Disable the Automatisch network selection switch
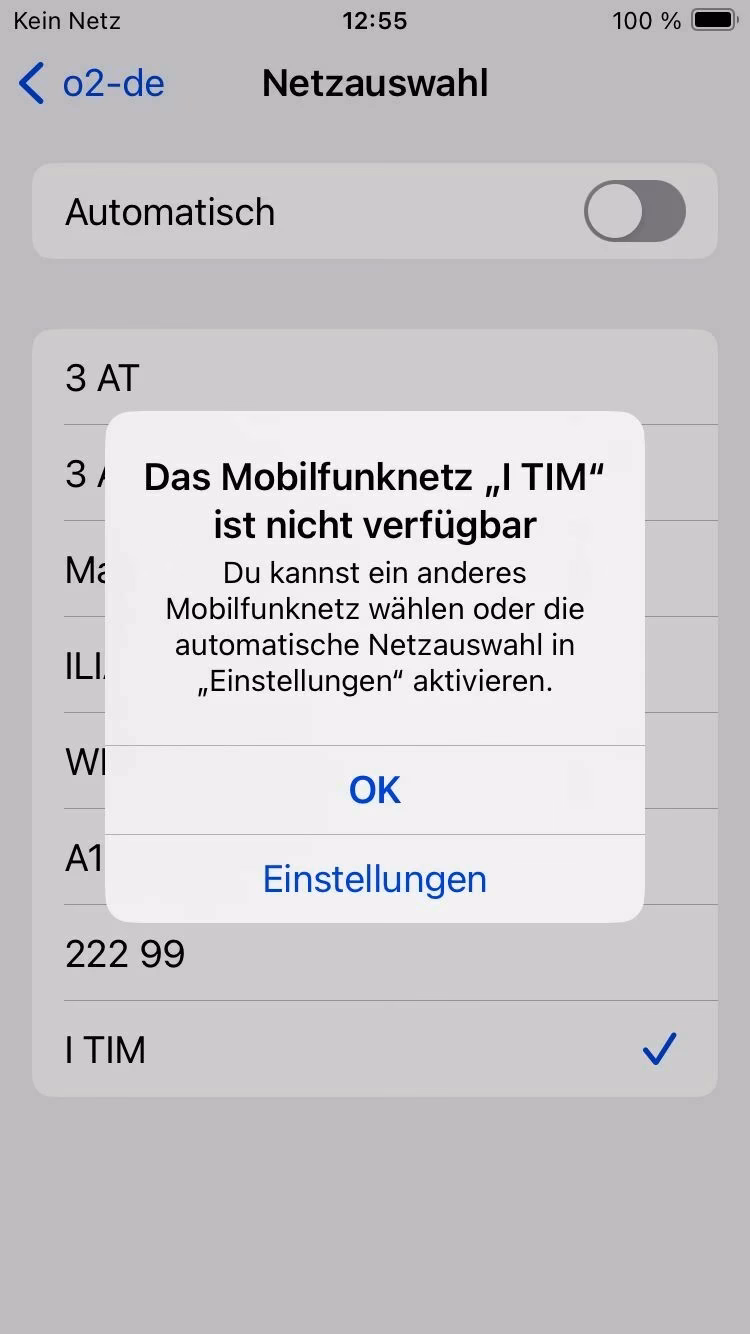The height and width of the screenshot is (1334, 750). pos(634,211)
